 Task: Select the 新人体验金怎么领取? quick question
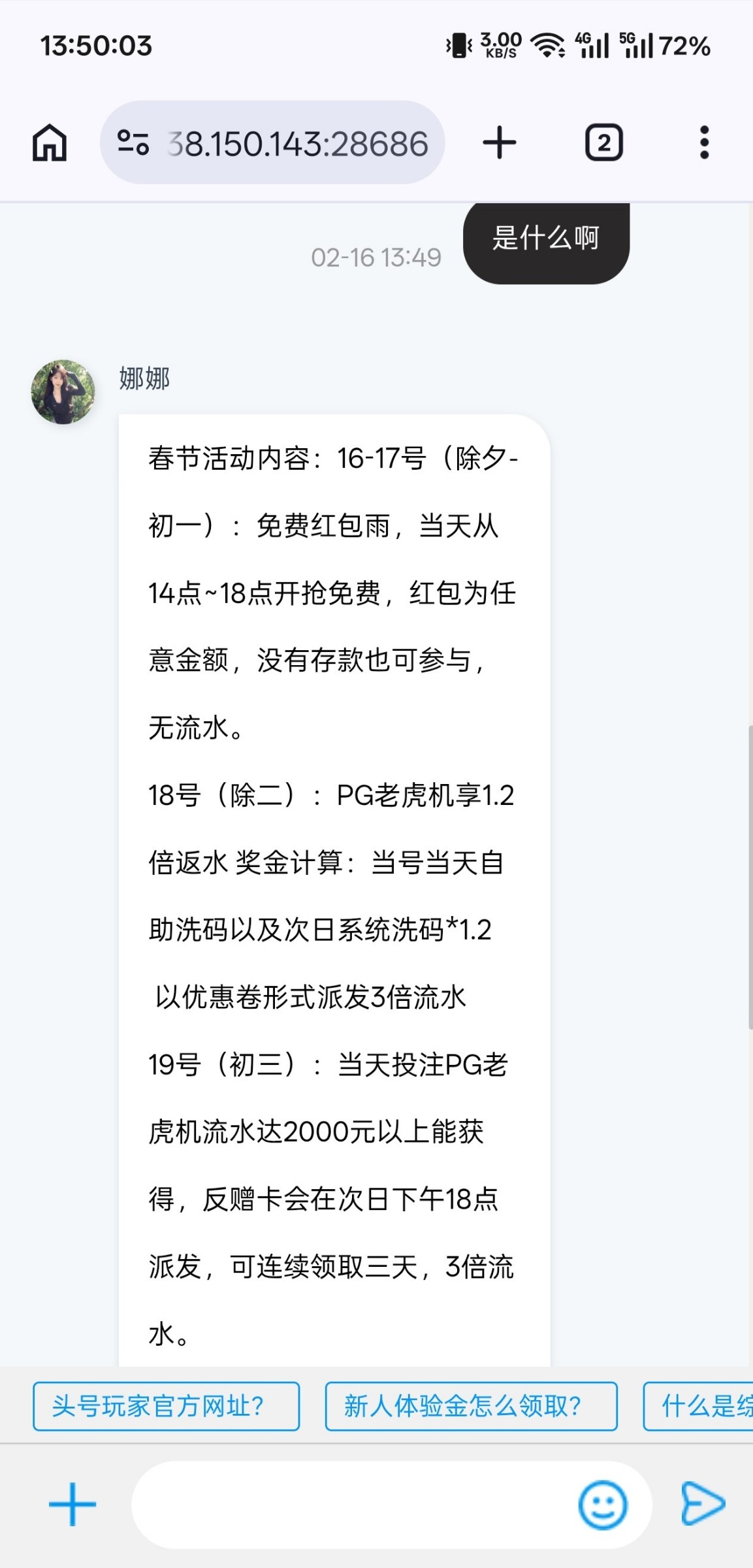471,1406
